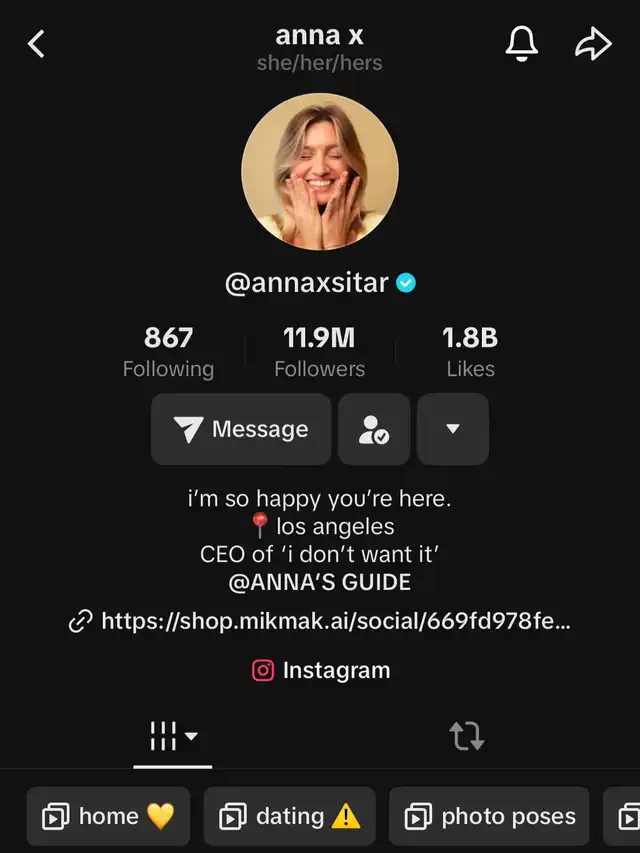640x853 pixels.
Task: Share this profile
Action: [593, 43]
